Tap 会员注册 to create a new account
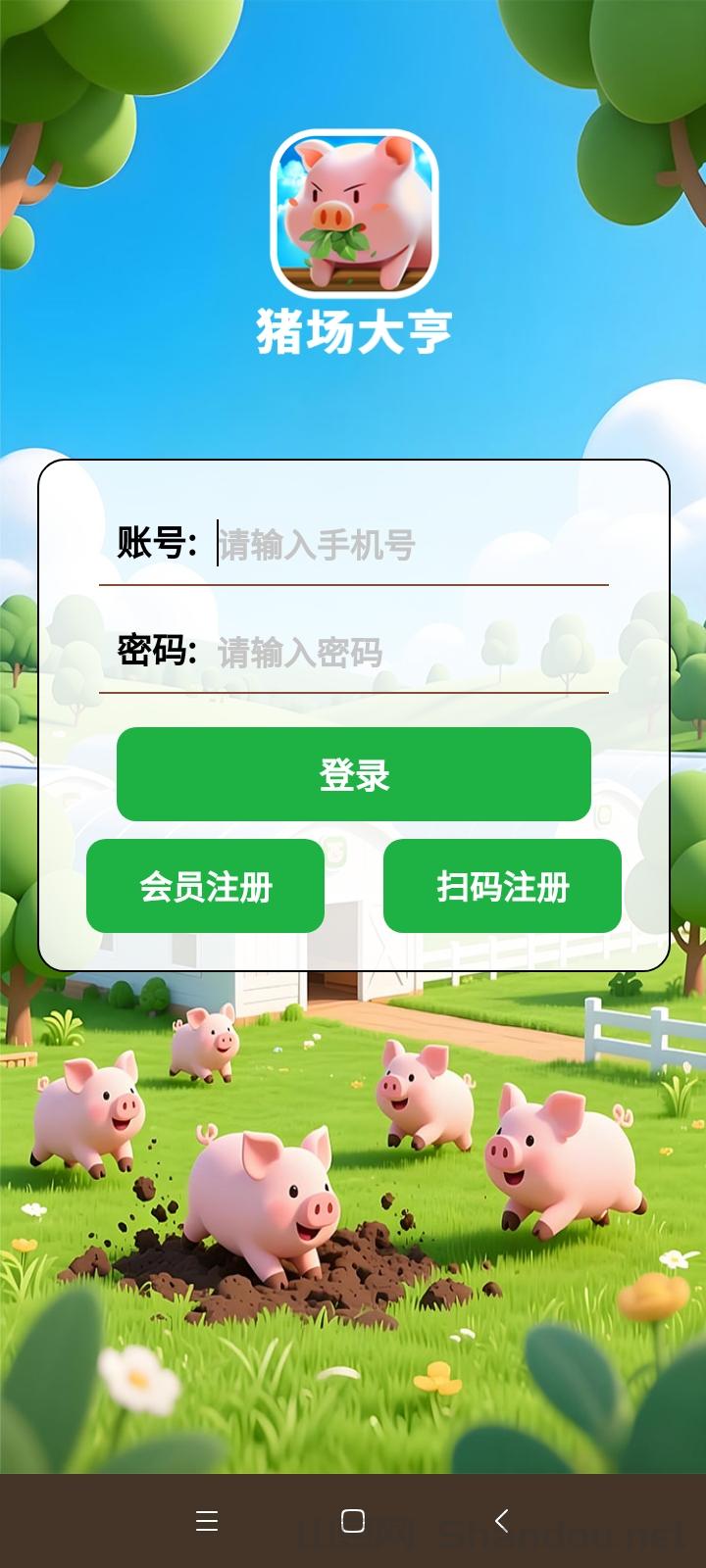 [205, 885]
